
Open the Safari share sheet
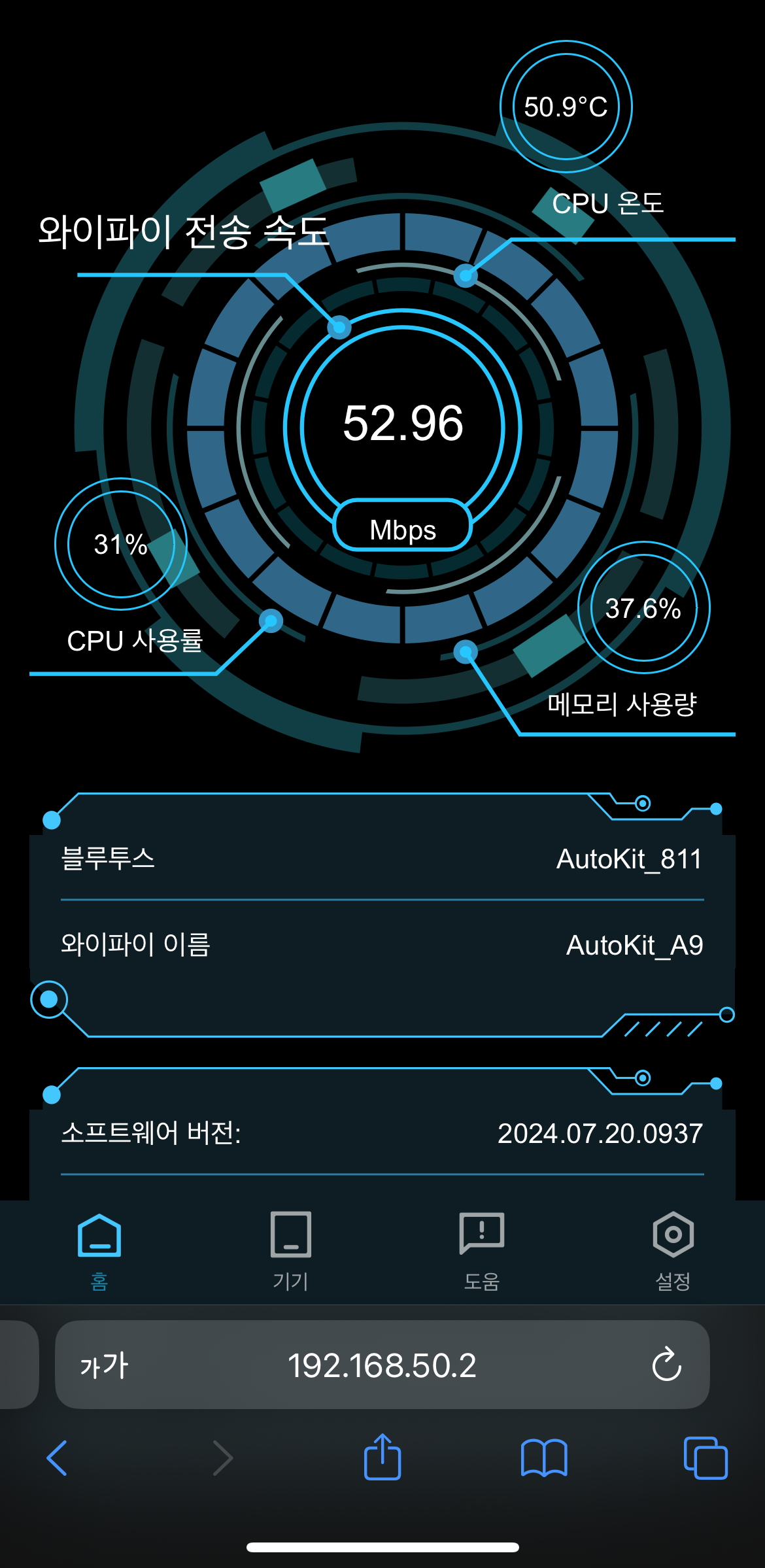click(x=382, y=1457)
